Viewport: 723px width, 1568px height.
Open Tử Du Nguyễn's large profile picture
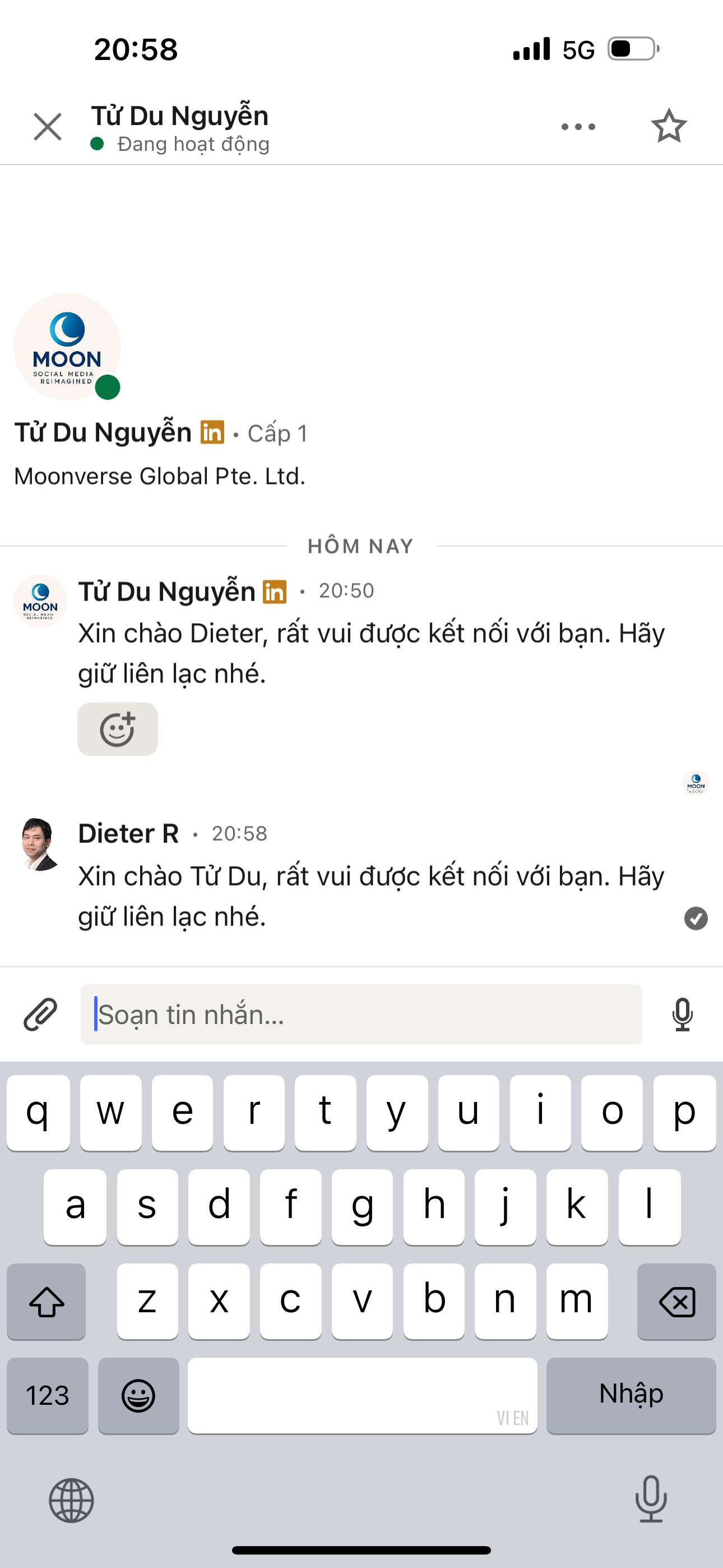(x=67, y=347)
